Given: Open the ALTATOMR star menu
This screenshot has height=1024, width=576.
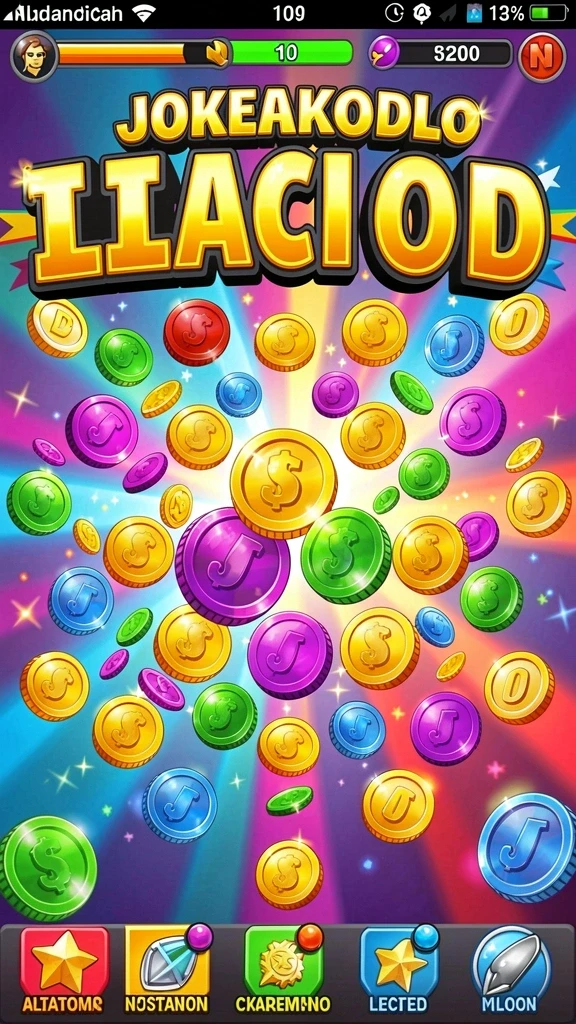Looking at the screenshot, I should pos(63,969).
